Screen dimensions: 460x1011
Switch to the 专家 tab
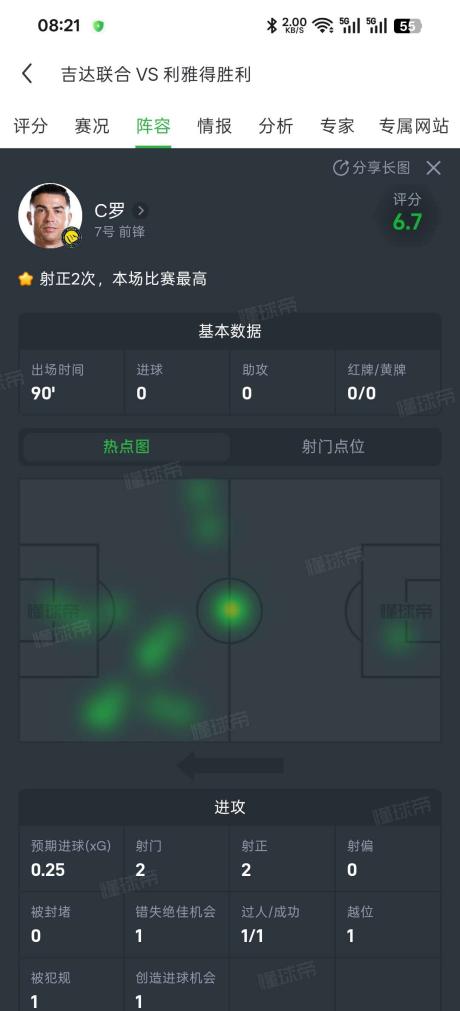point(337,126)
